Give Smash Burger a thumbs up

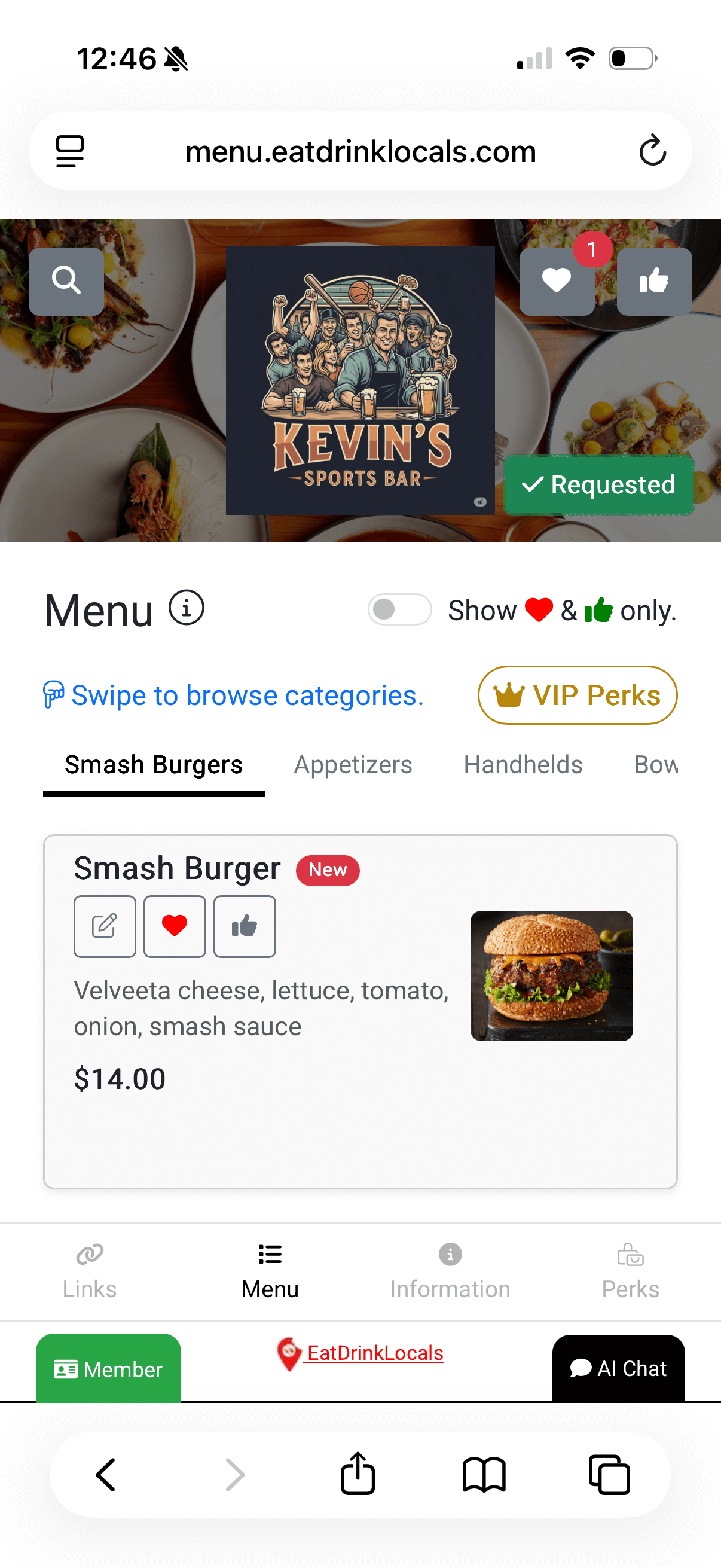click(245, 926)
